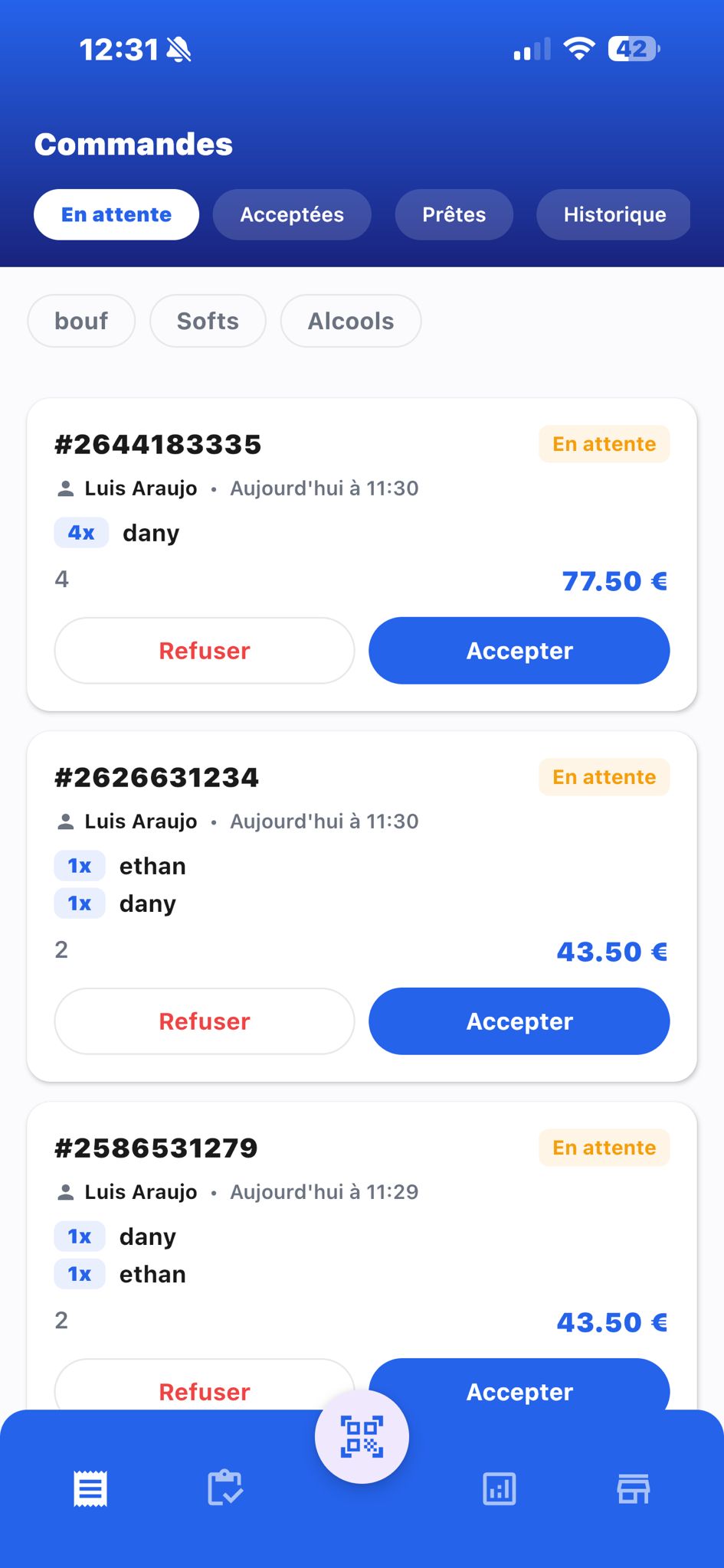Image resolution: width=724 pixels, height=1568 pixels.
Task: Switch to the Historique tab
Action: tap(613, 214)
